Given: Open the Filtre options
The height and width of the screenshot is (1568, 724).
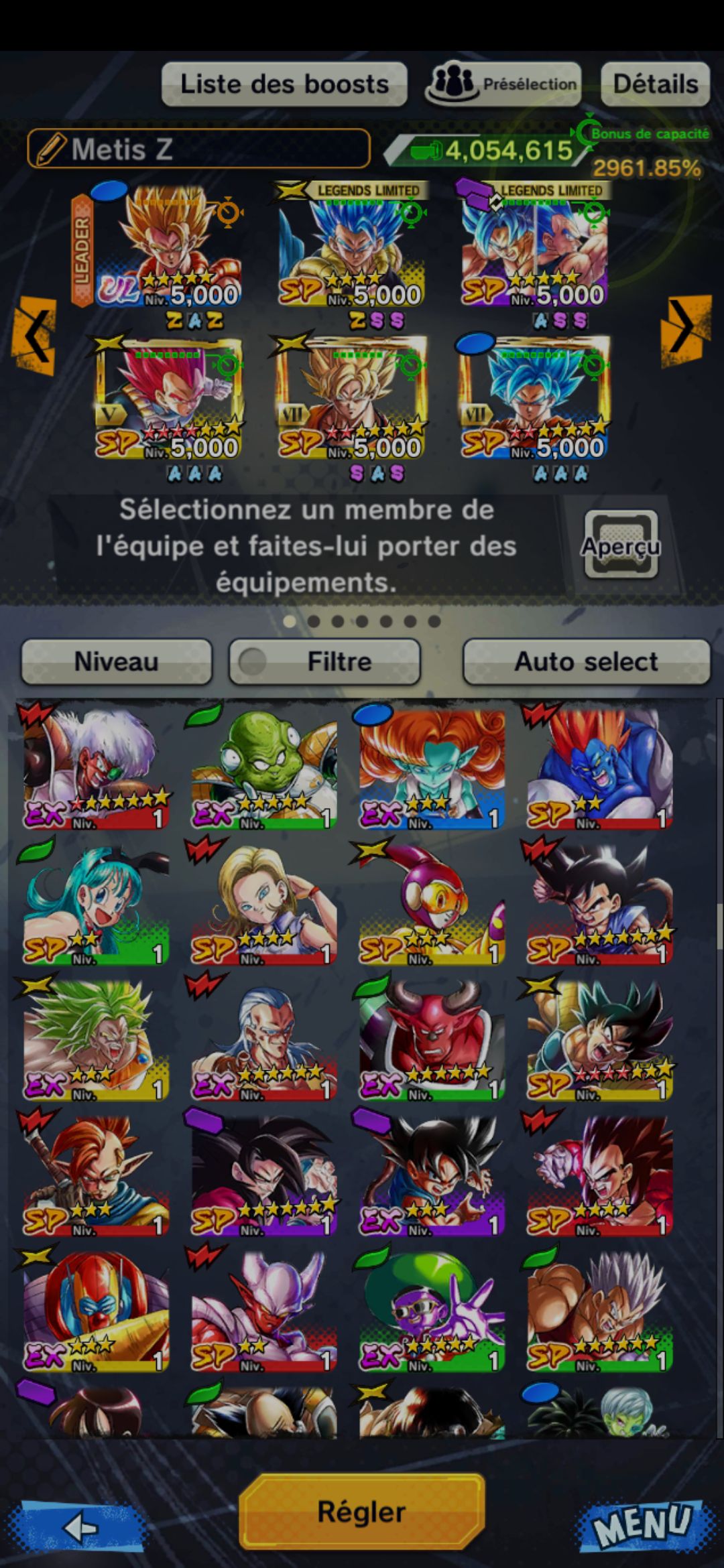Looking at the screenshot, I should tap(325, 661).
